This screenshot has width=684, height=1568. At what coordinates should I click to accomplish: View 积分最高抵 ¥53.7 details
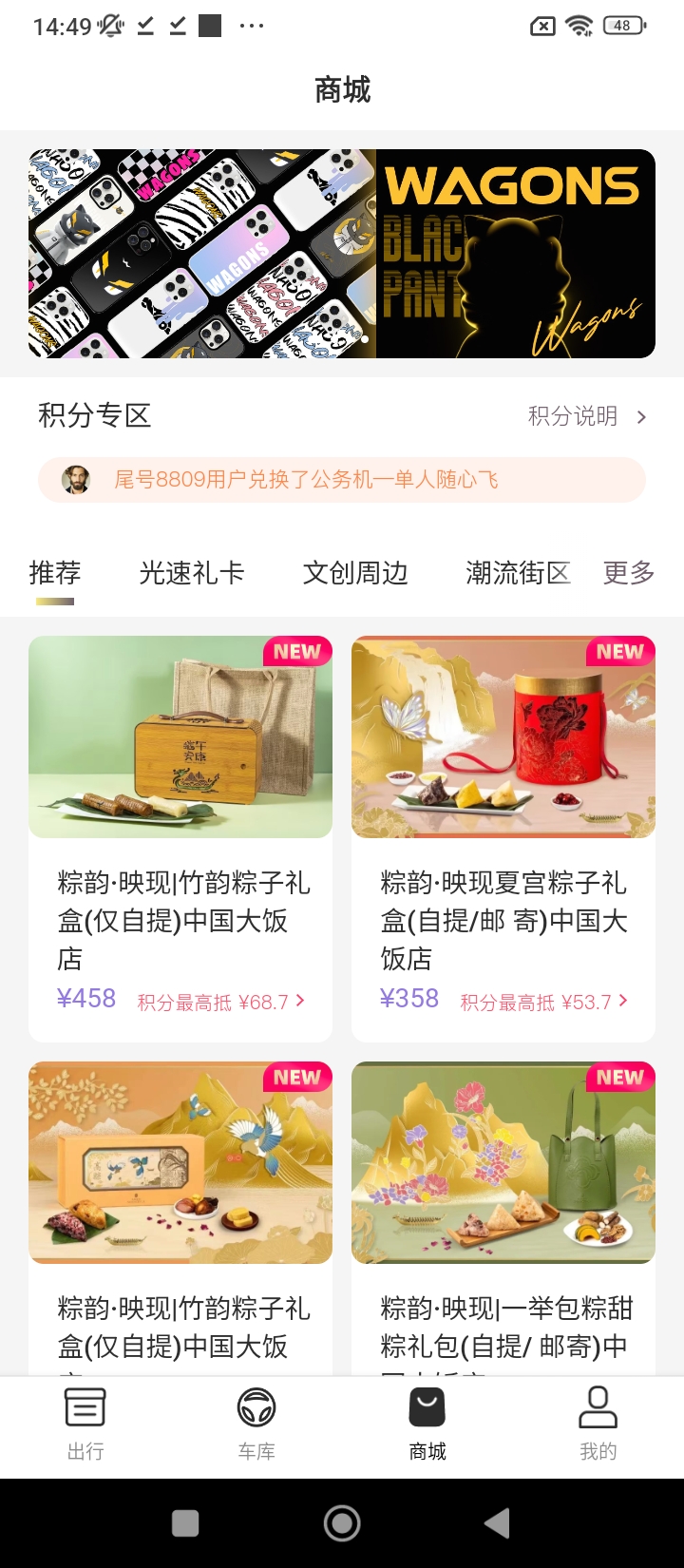coord(543,1002)
